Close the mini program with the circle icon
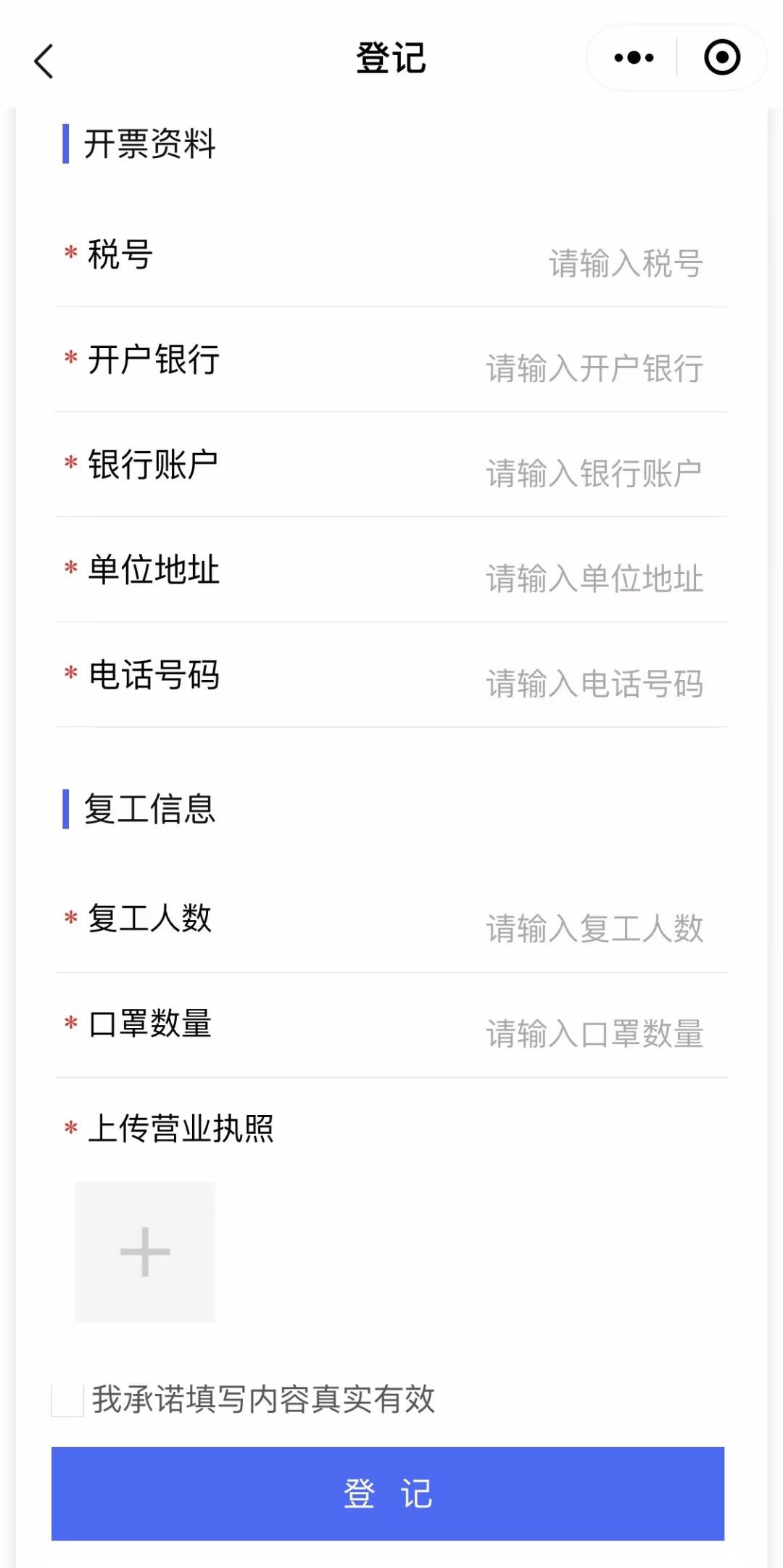This screenshot has width=783, height=1568. pyautogui.click(x=722, y=58)
